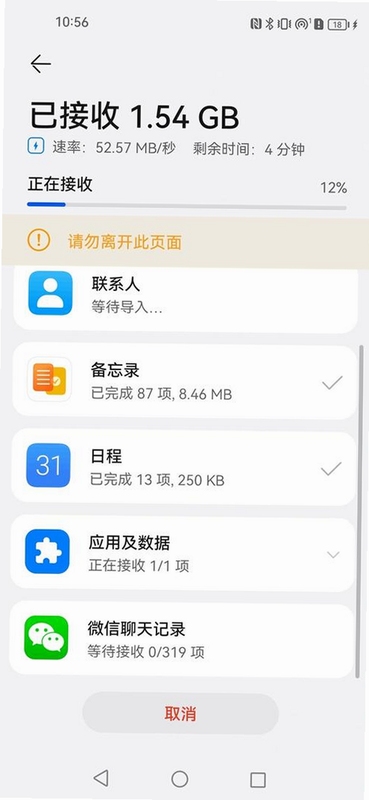Open the 日程 row
This screenshot has width=369, height=800.
pyautogui.click(x=183, y=468)
